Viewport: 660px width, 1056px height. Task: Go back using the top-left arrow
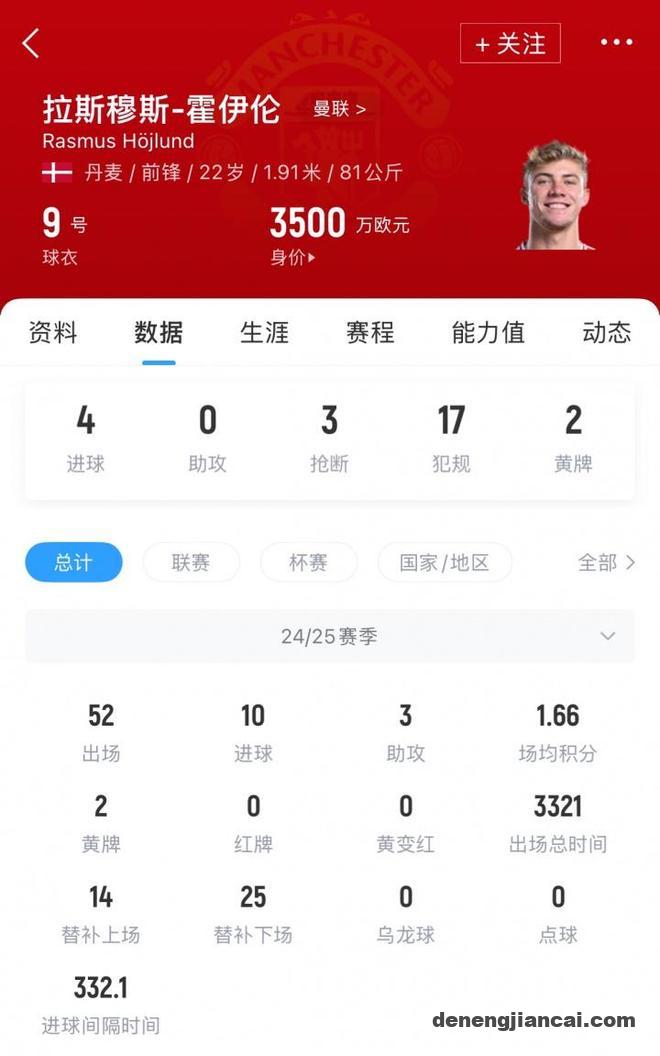(32, 43)
